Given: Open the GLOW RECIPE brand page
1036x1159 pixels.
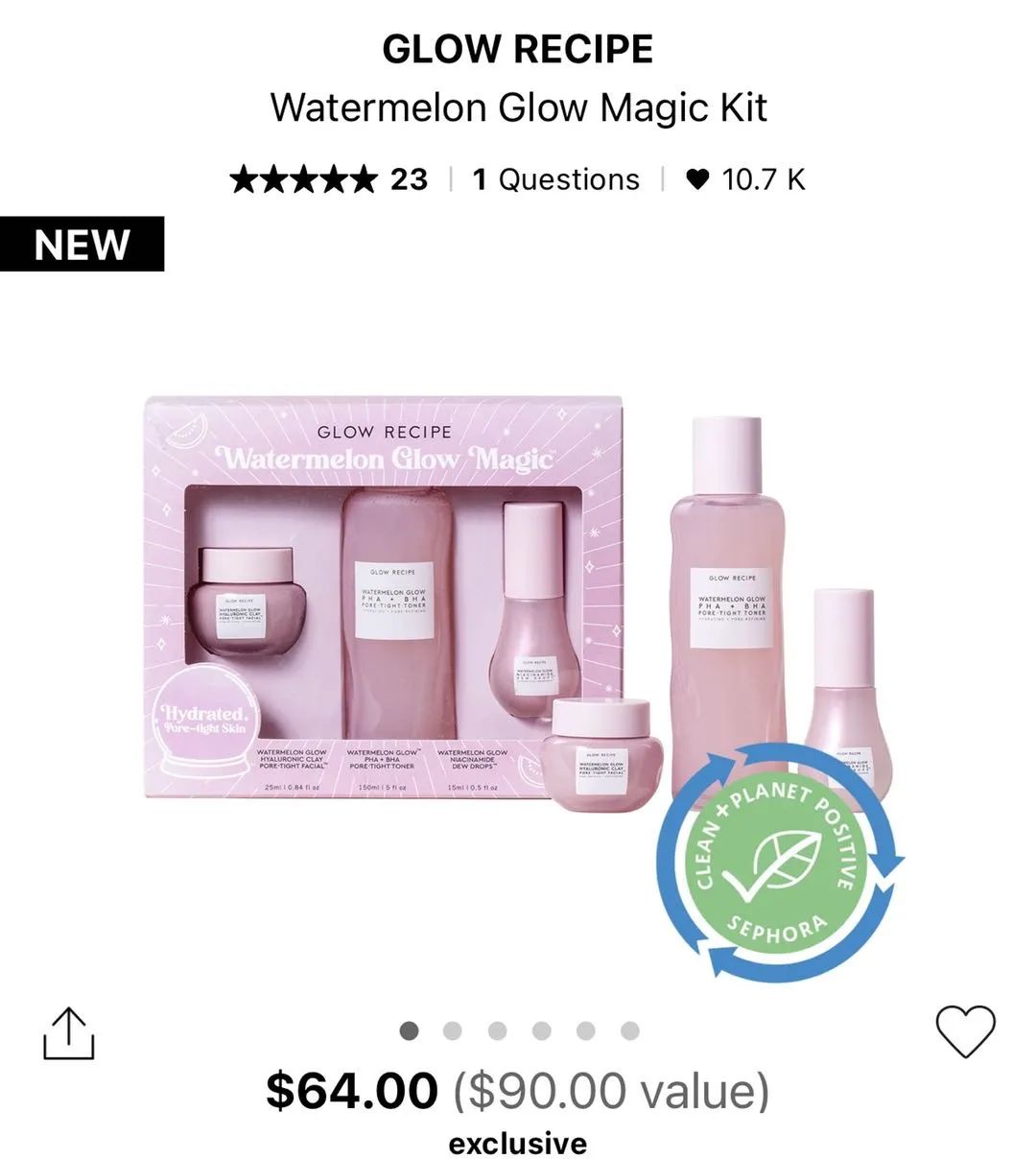Looking at the screenshot, I should click(517, 50).
